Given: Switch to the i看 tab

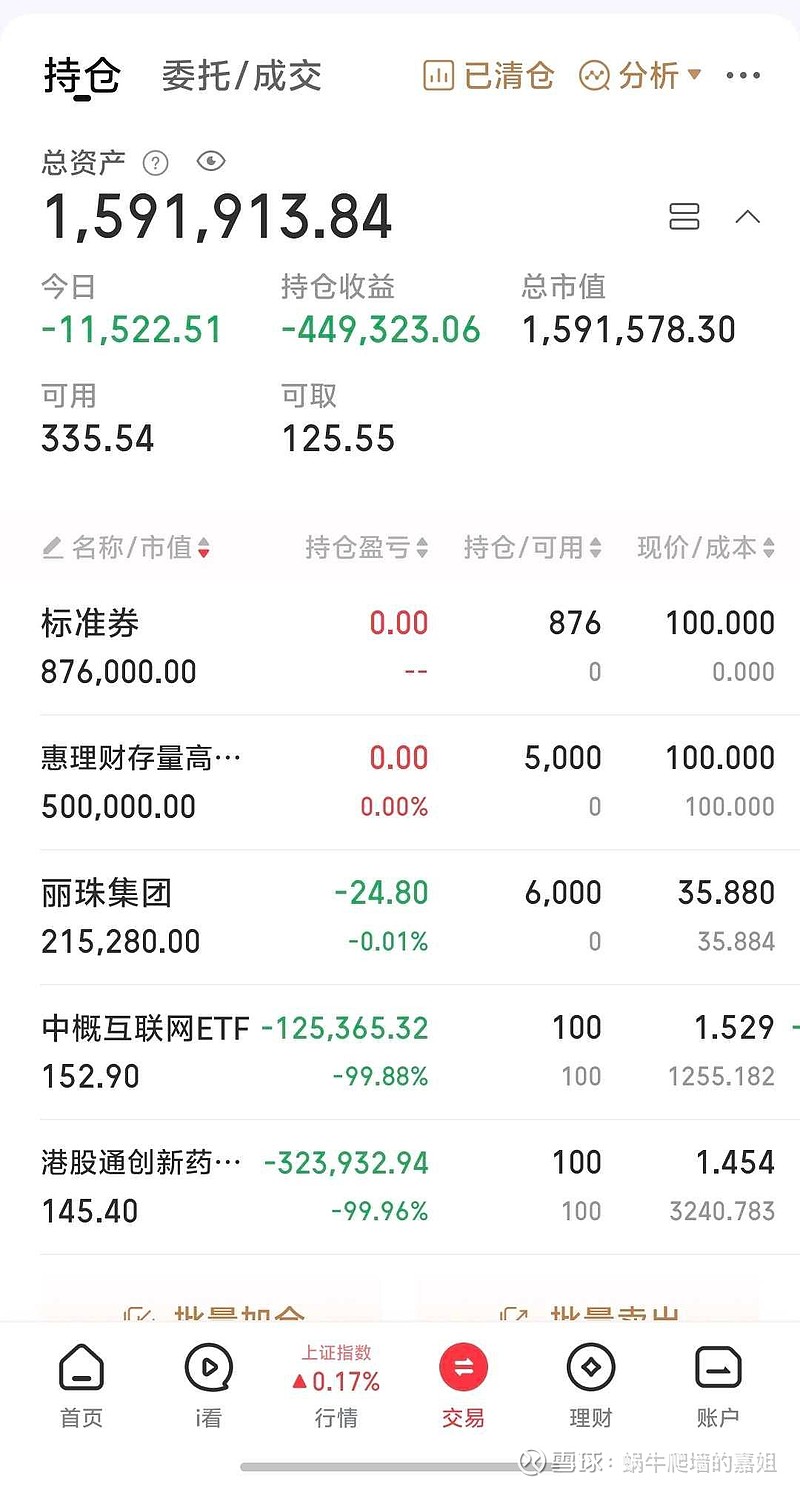Looking at the screenshot, I should click(x=208, y=1385).
